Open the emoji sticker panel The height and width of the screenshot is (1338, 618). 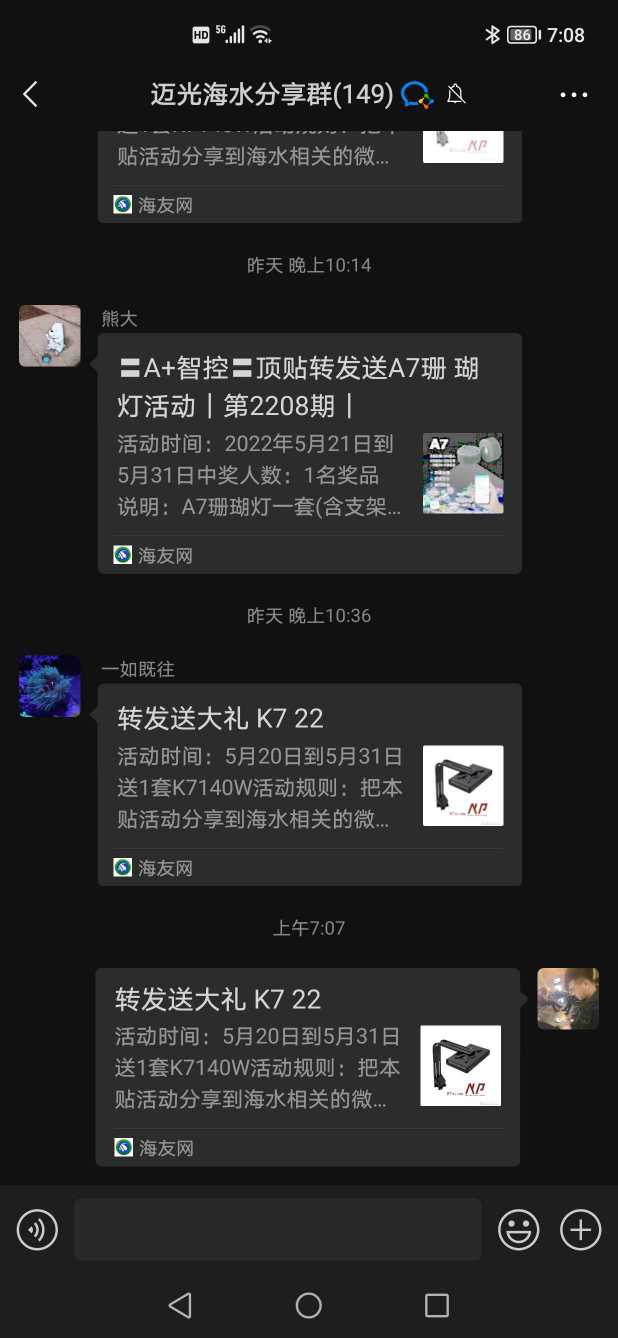click(x=519, y=1229)
